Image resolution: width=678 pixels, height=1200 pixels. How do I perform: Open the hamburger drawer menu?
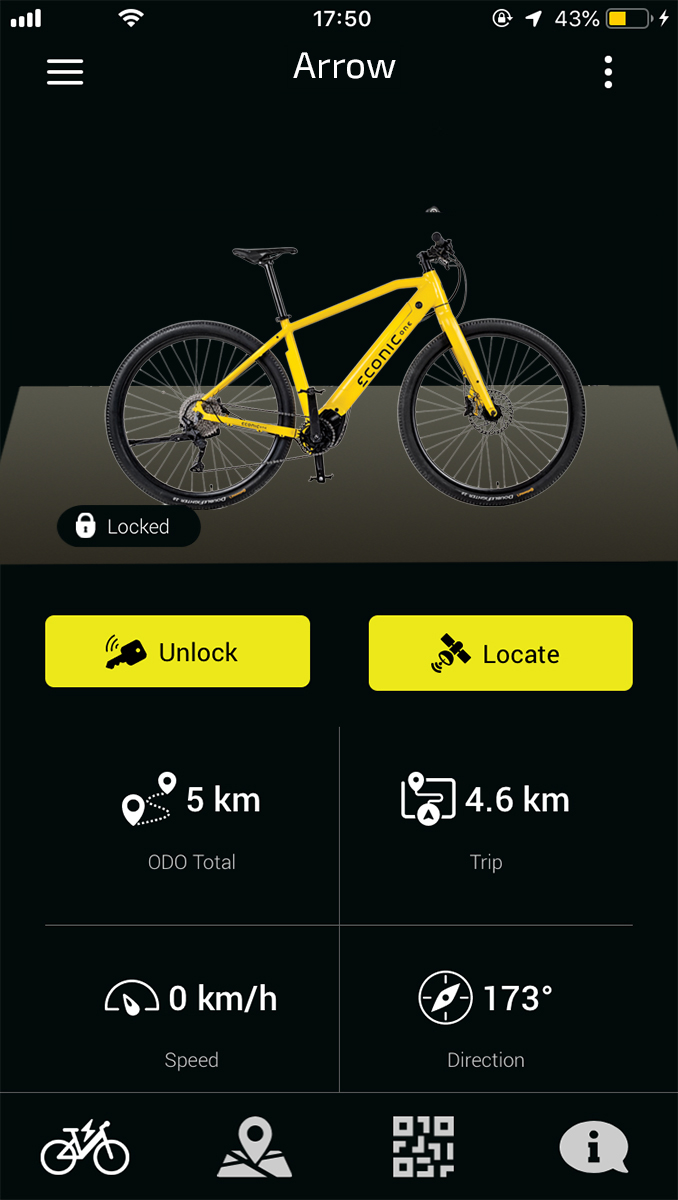pos(65,71)
